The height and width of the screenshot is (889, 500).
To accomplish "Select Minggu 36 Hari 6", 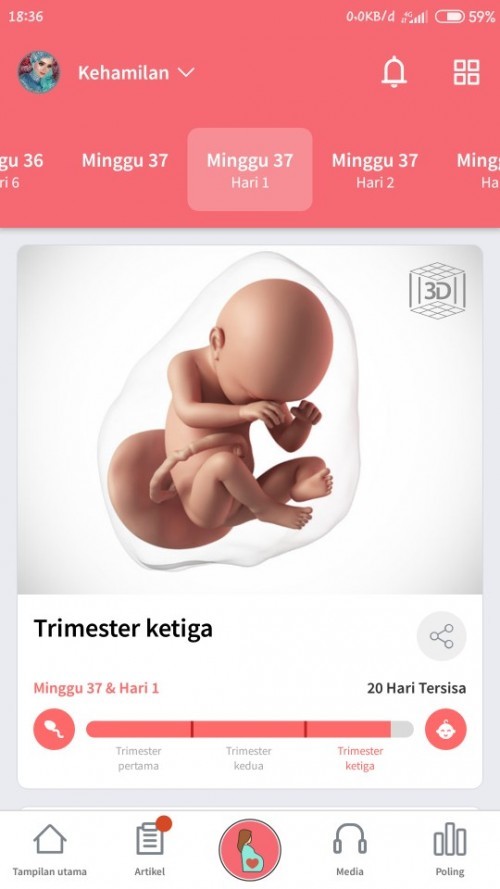I will coord(22,170).
